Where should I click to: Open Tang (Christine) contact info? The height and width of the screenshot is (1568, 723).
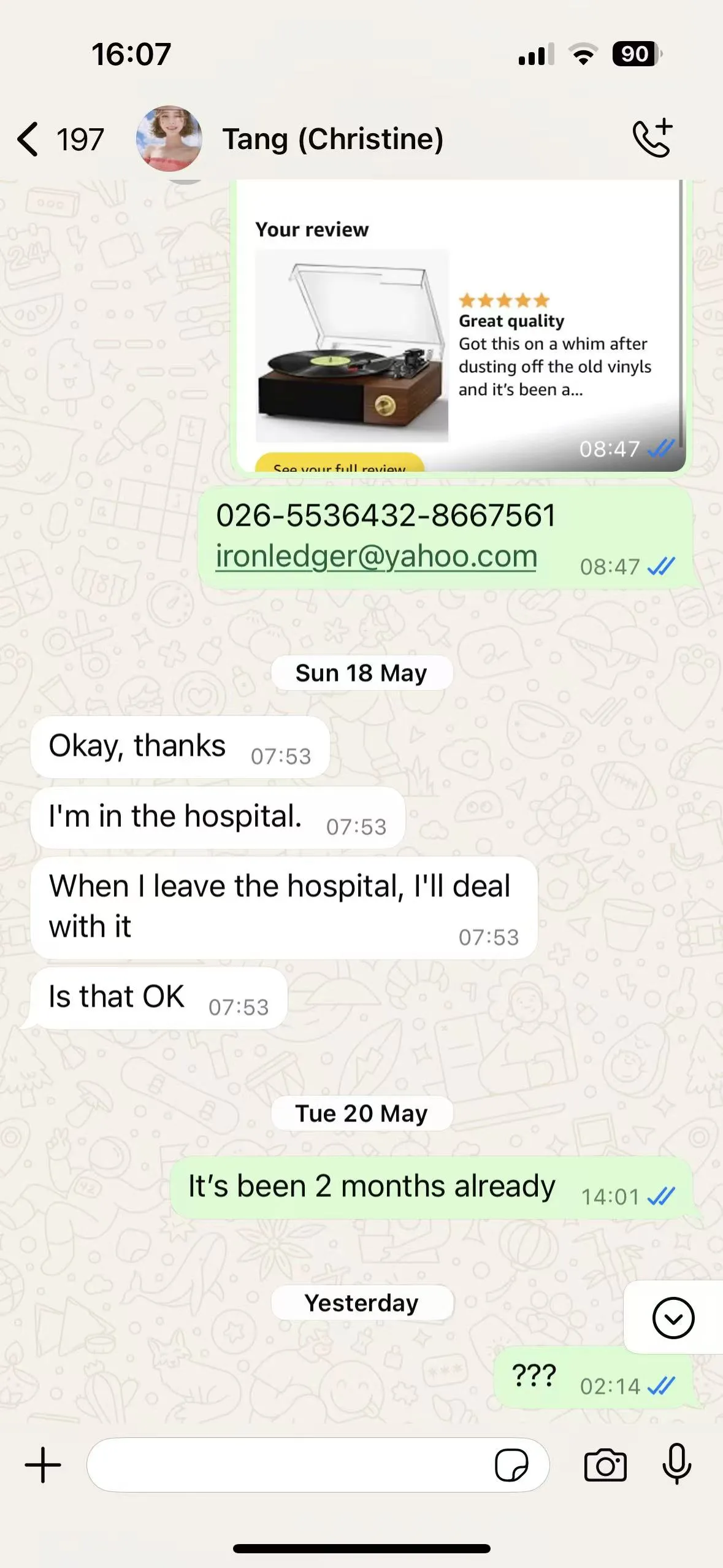(x=332, y=139)
